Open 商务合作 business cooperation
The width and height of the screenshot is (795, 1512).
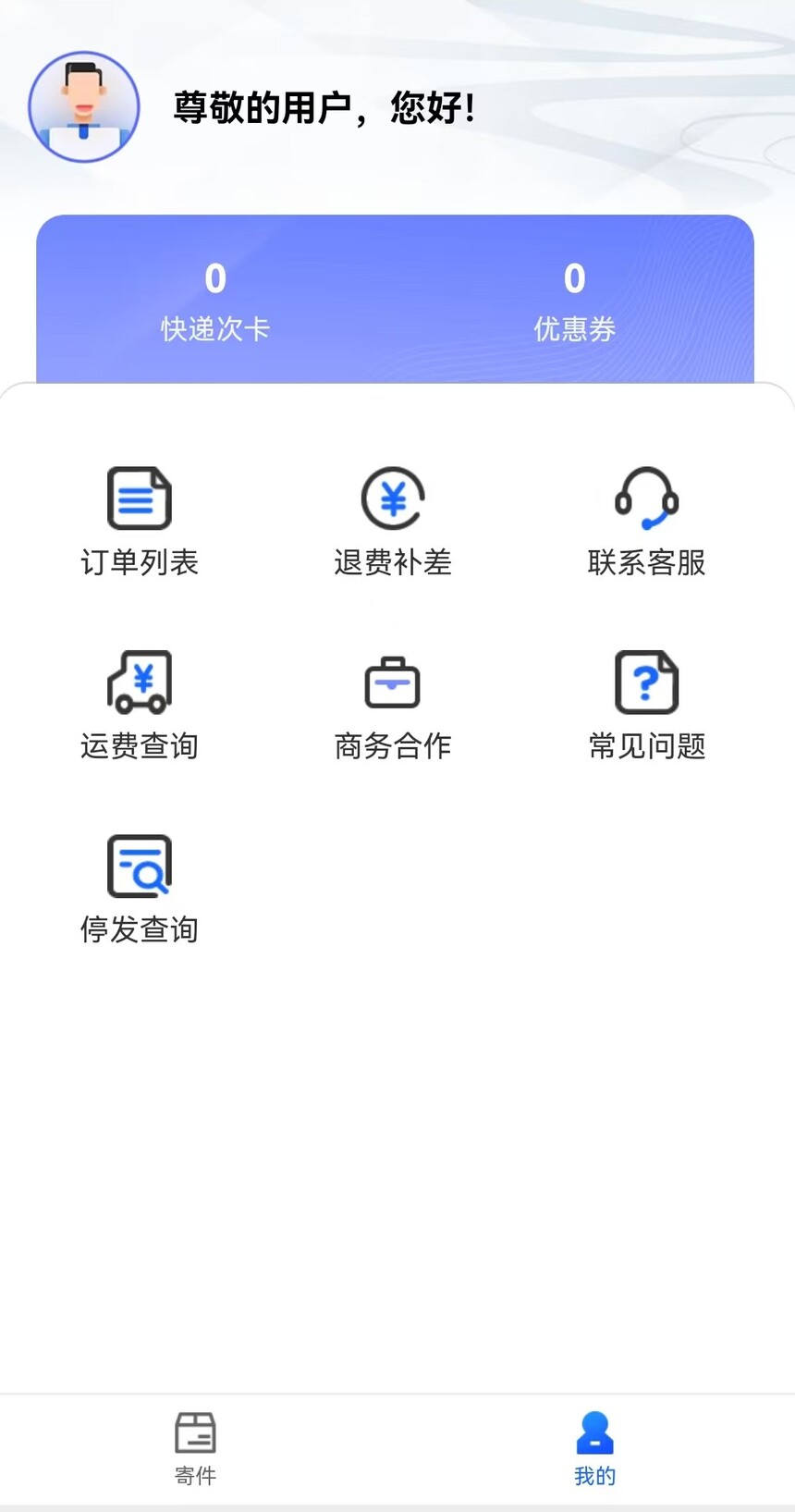393,705
